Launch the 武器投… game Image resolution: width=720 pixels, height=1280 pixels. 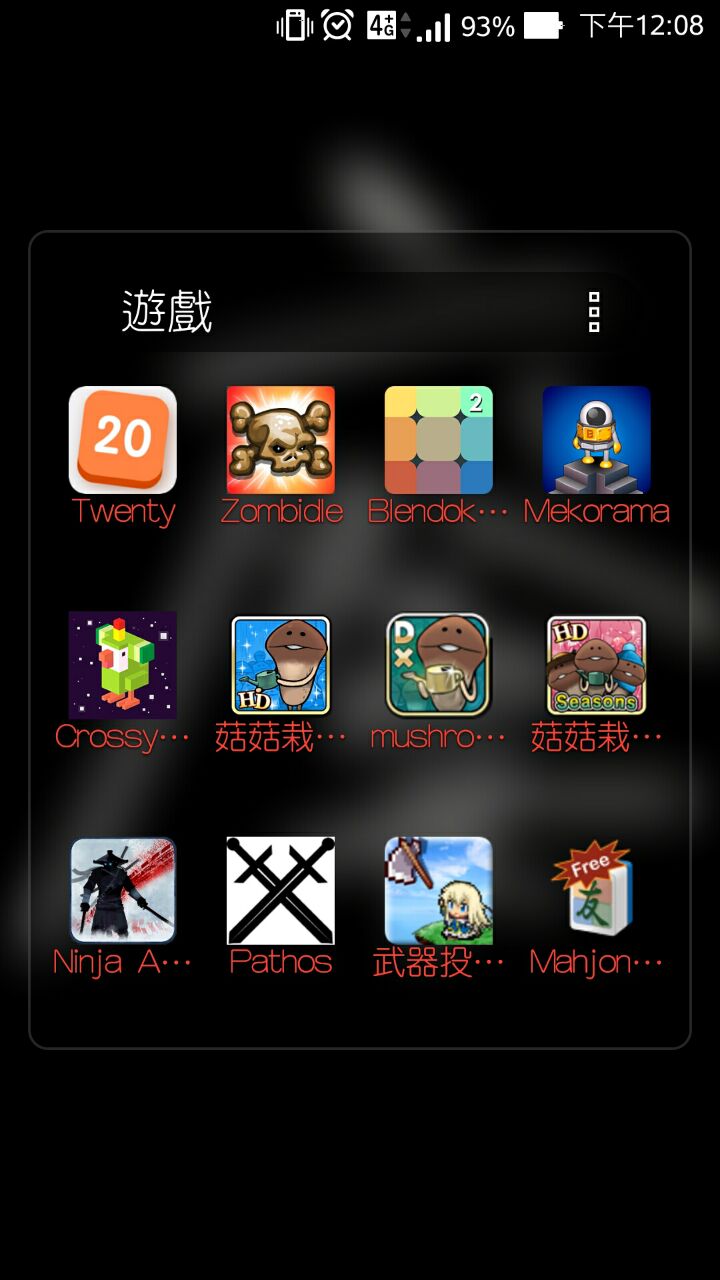(x=439, y=890)
